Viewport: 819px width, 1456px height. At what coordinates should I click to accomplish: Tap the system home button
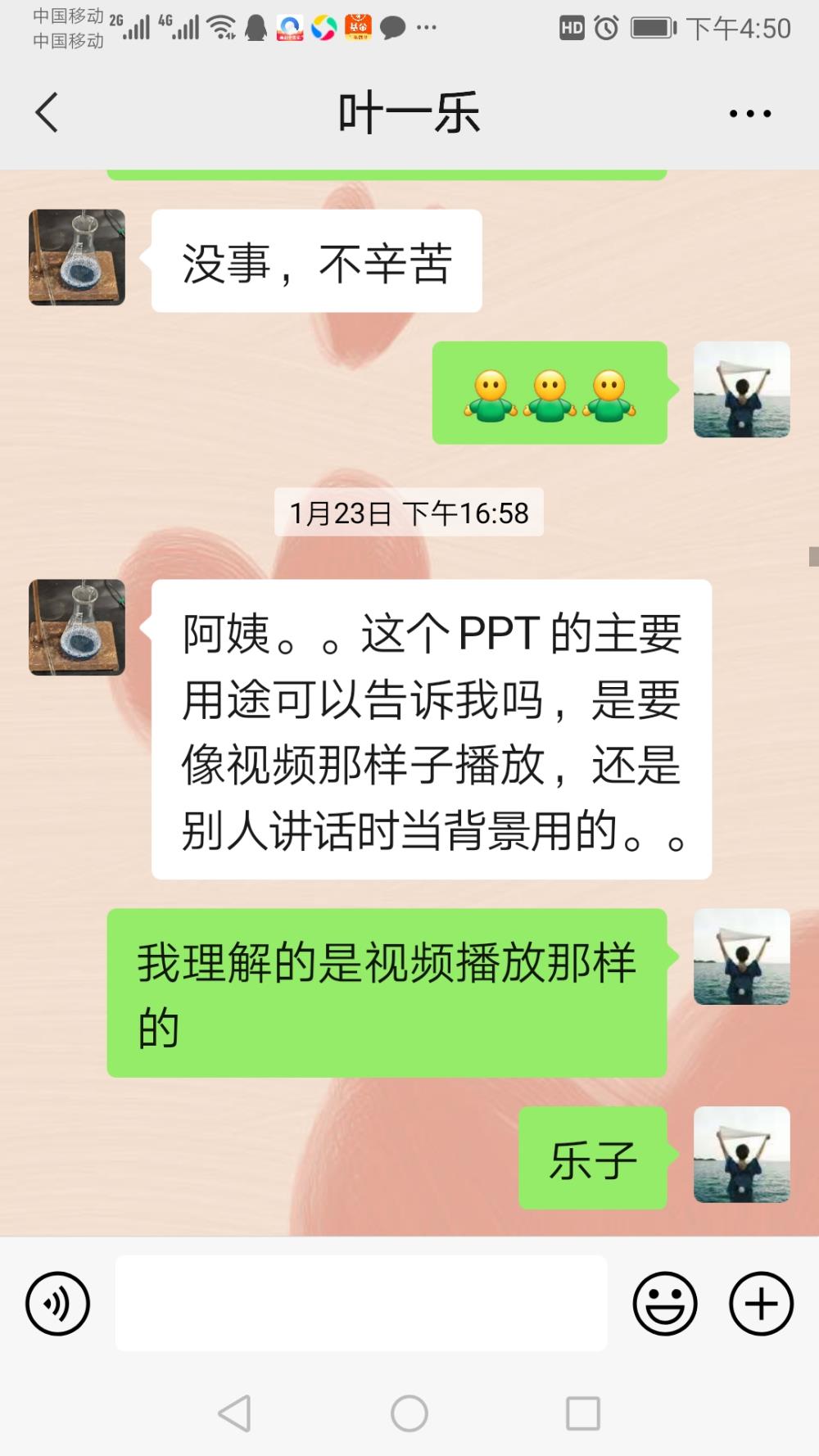pyautogui.click(x=409, y=1413)
